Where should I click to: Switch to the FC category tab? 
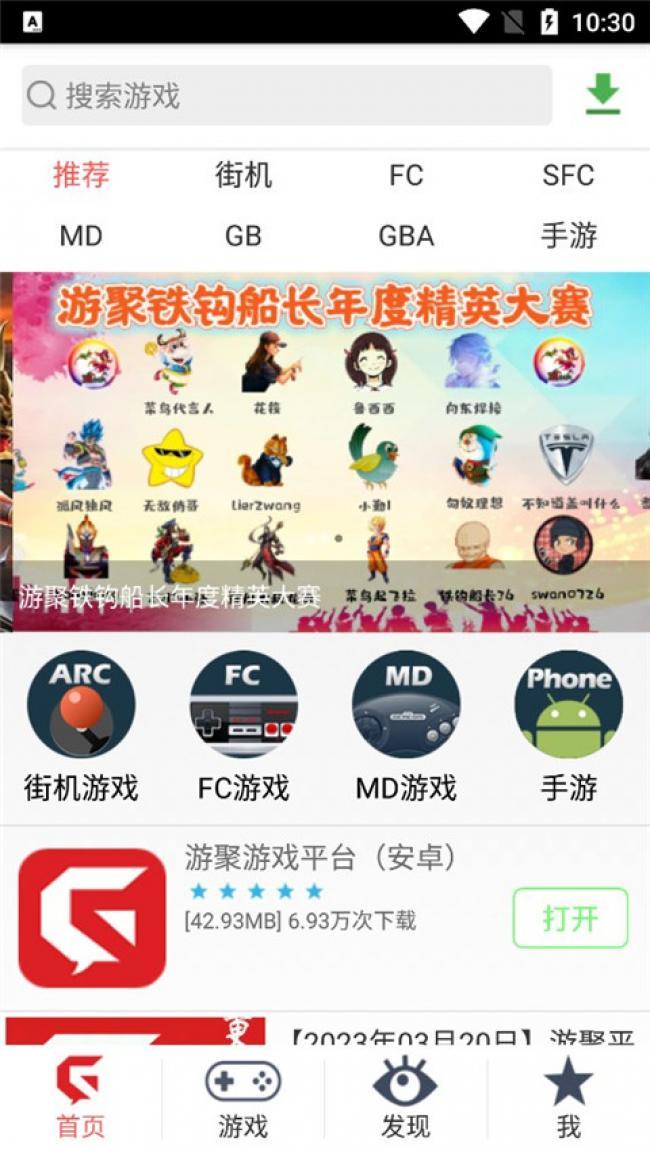coord(406,175)
